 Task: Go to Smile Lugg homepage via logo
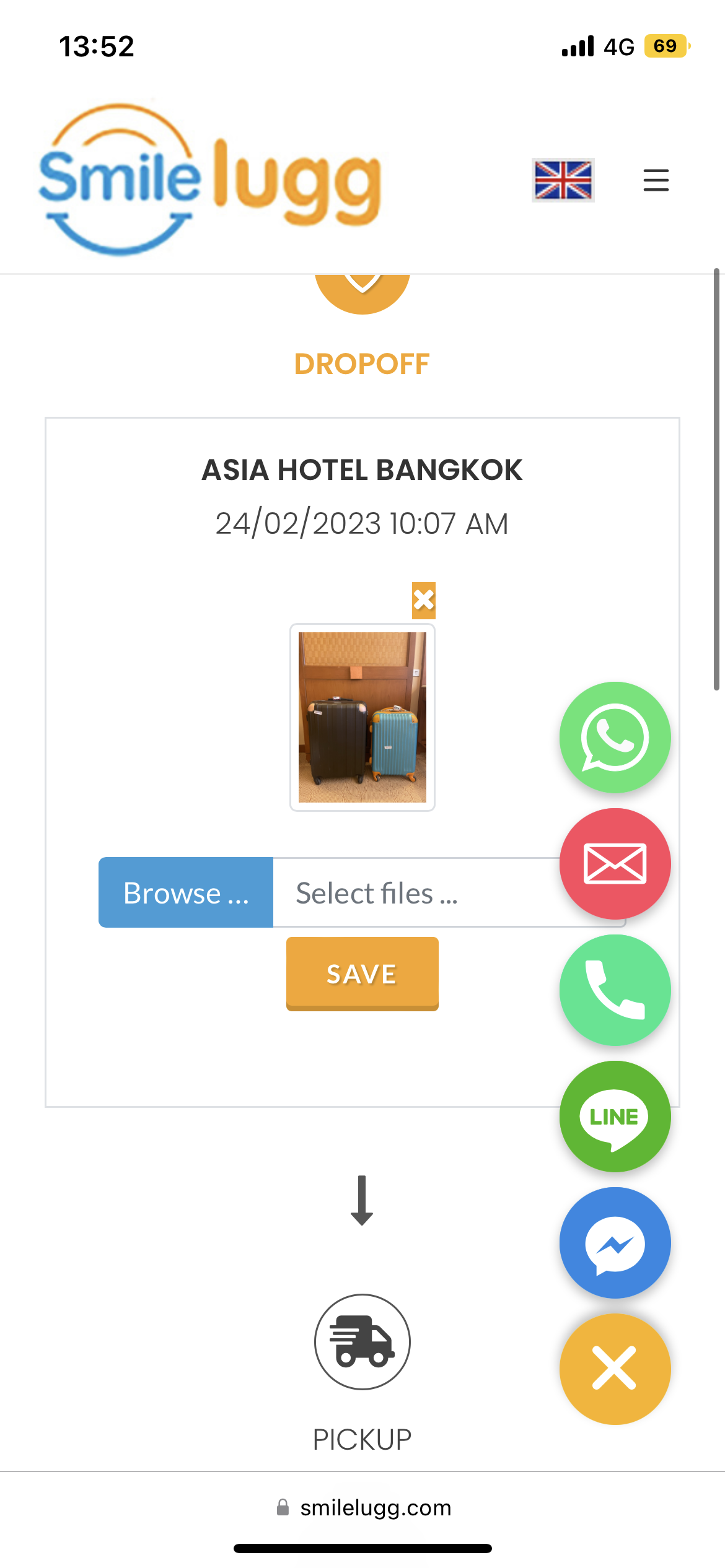coord(209,180)
